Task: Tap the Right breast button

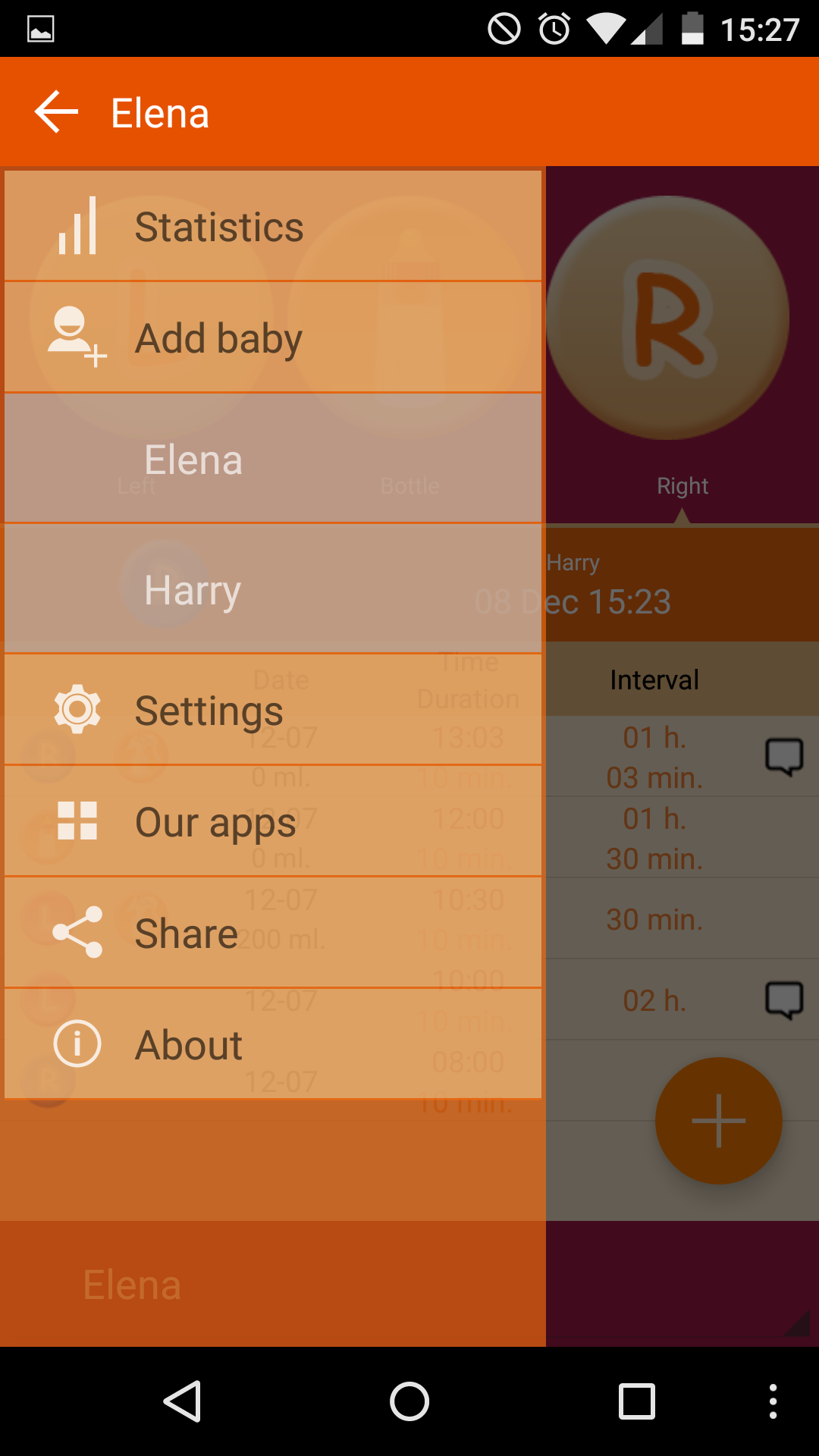Action: coord(667,318)
